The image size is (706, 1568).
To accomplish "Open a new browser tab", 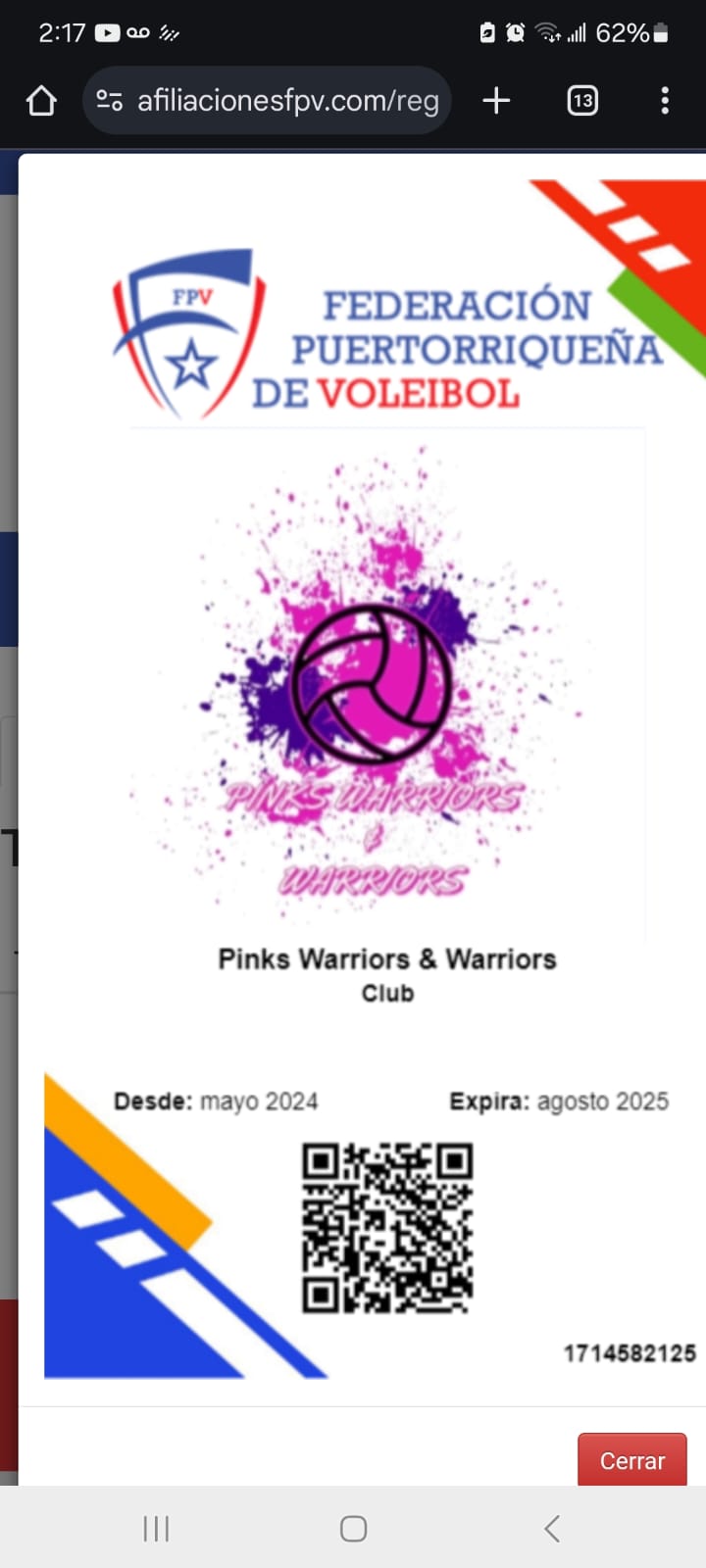I will (x=496, y=101).
